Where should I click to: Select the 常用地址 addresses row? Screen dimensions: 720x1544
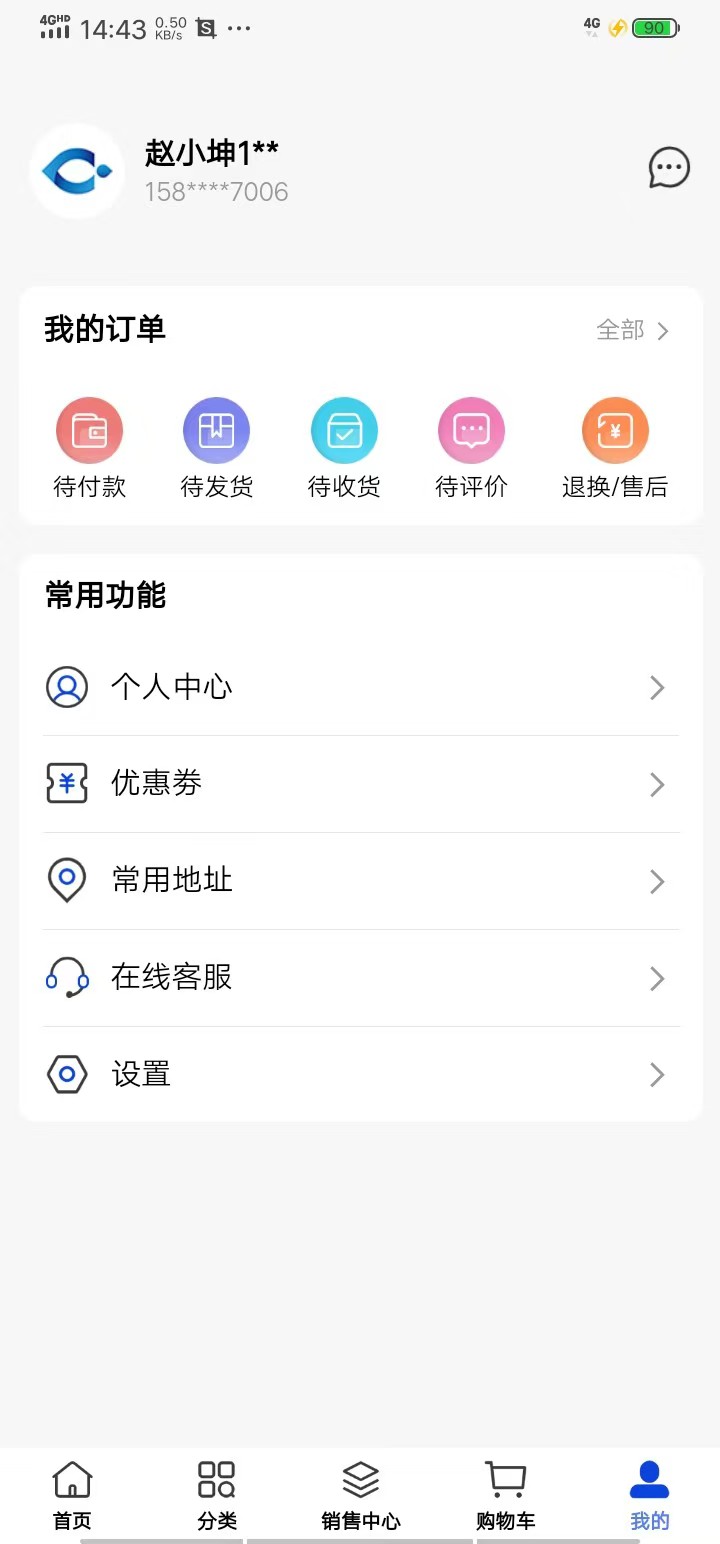pos(360,880)
